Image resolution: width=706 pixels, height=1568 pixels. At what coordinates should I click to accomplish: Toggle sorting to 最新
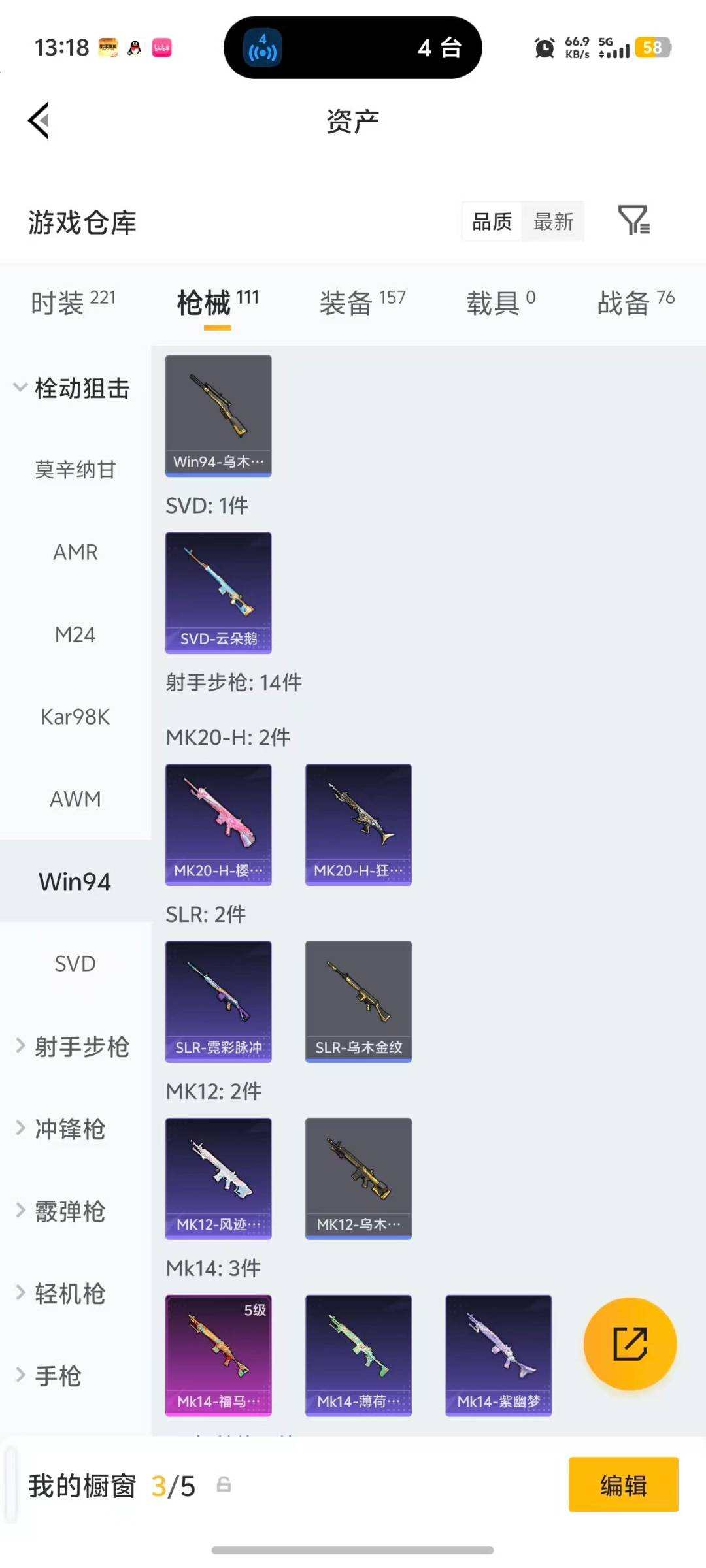[553, 222]
